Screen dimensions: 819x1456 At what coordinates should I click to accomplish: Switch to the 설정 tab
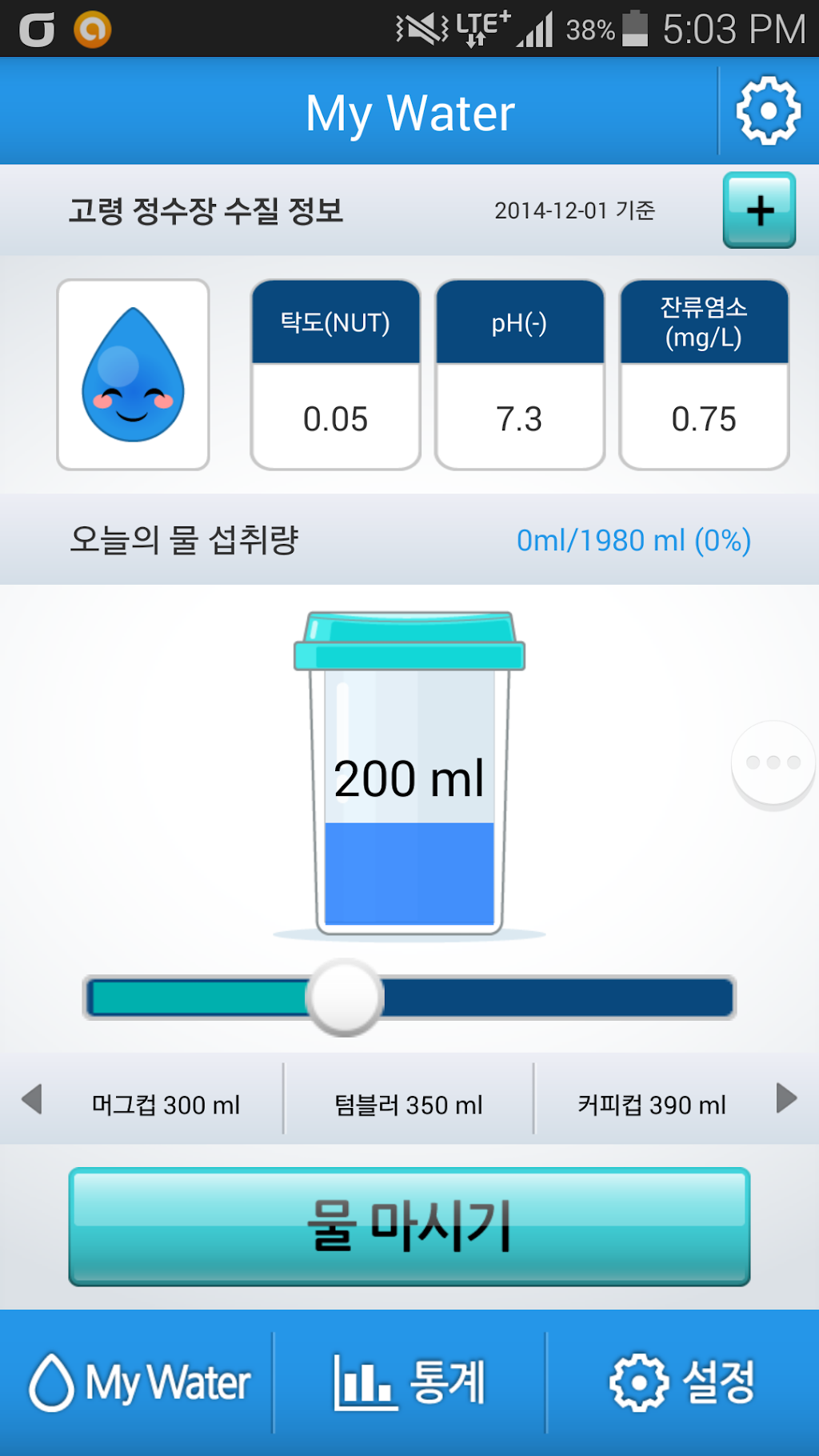(x=682, y=1382)
